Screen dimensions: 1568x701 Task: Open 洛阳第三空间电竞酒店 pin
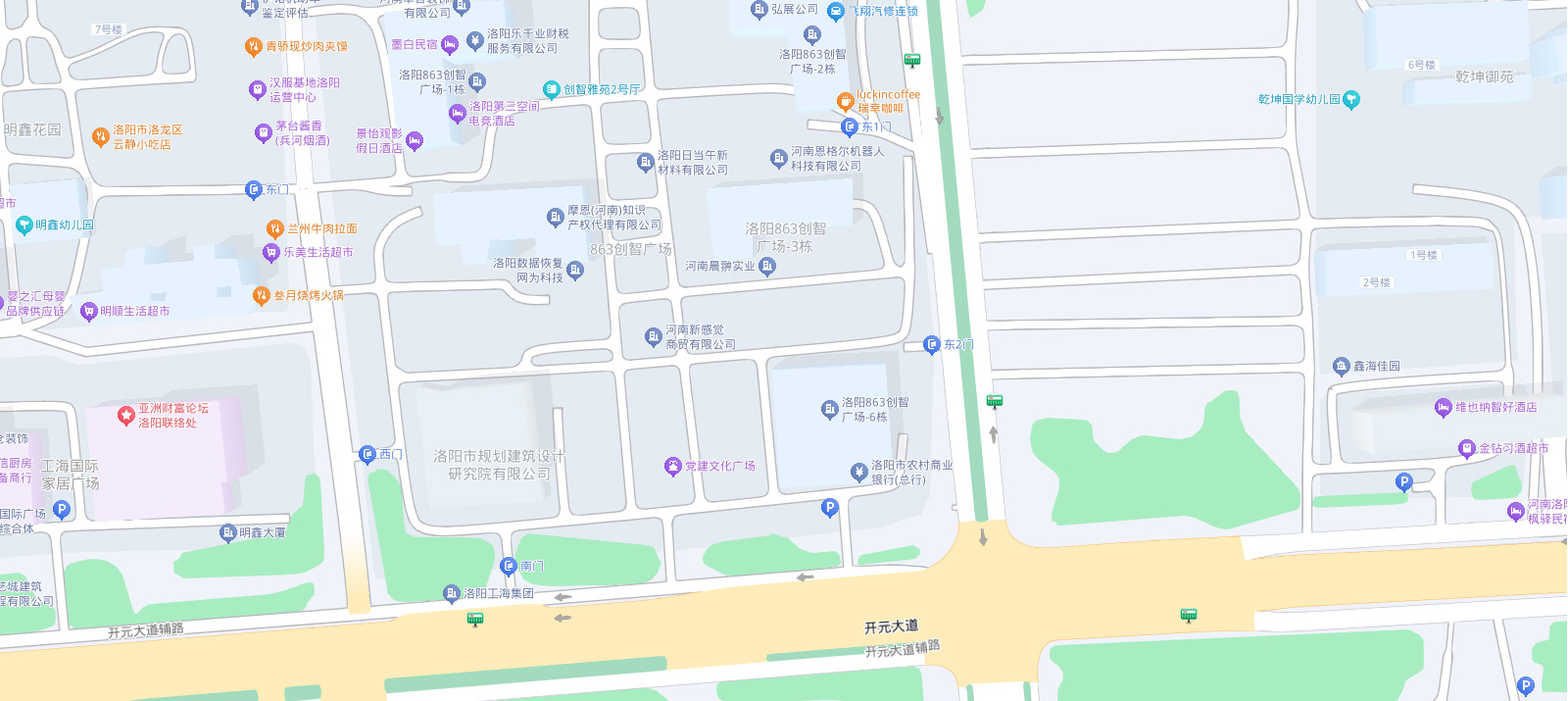pos(457,114)
